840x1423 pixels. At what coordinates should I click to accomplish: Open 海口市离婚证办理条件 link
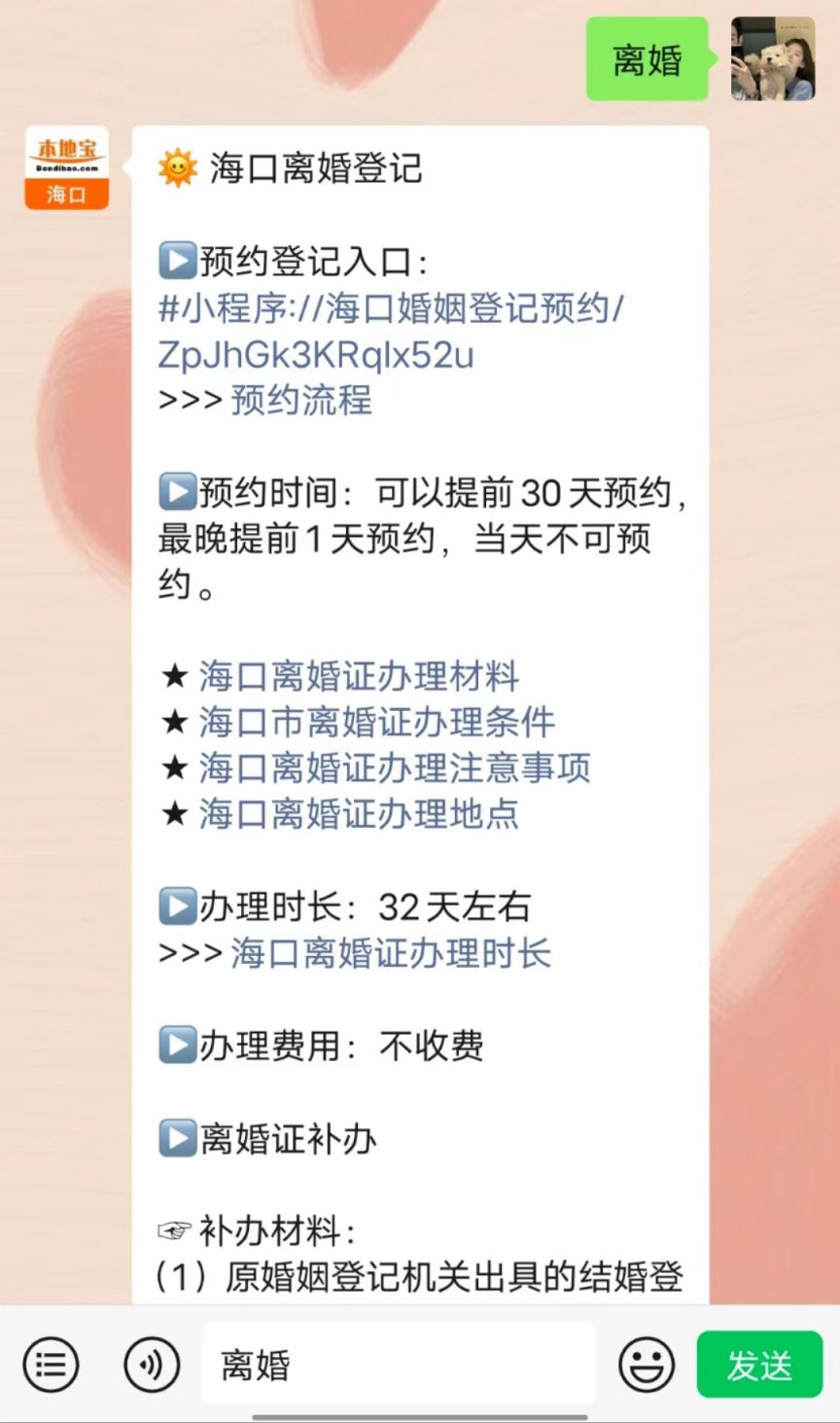[x=377, y=722]
